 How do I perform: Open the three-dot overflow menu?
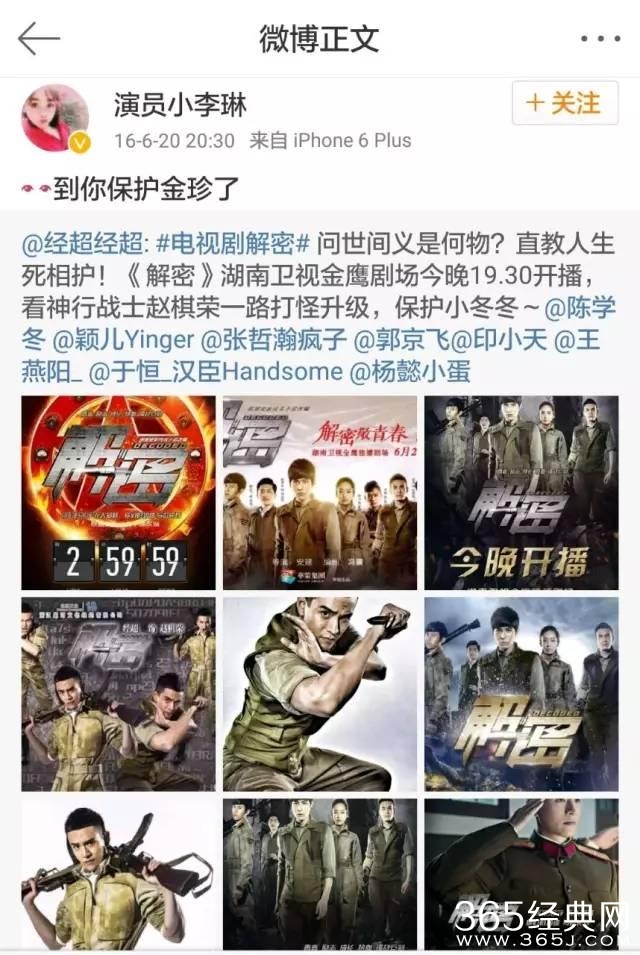(x=600, y=39)
